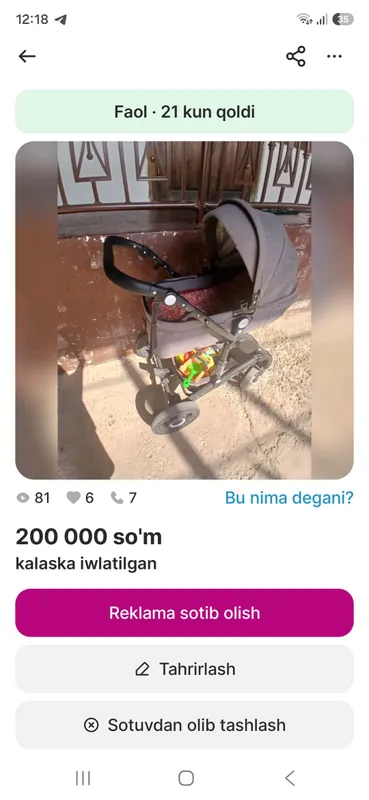Open the 'Bu nima degani?' link

[289, 498]
